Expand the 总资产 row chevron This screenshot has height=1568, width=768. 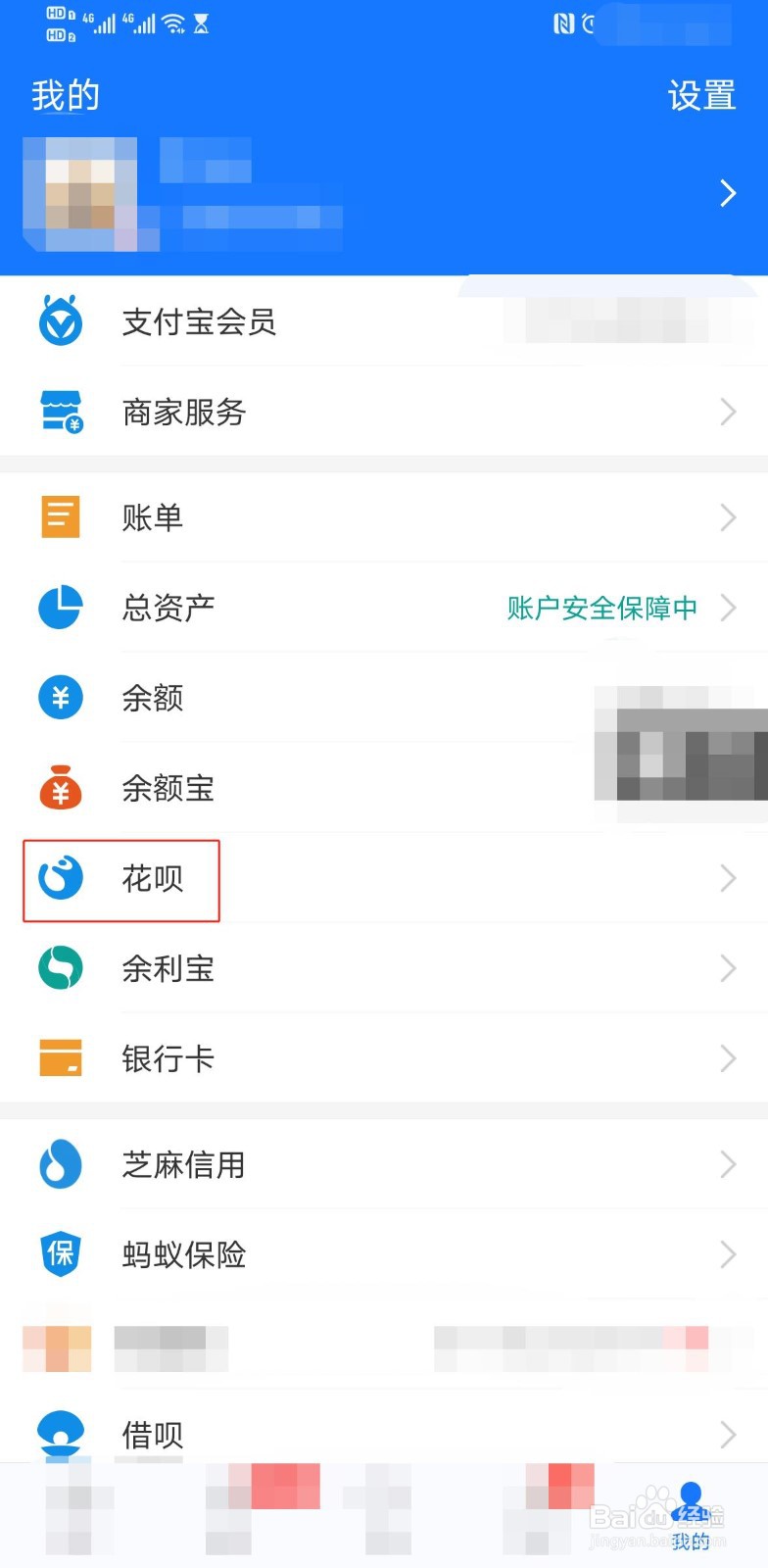coord(727,608)
